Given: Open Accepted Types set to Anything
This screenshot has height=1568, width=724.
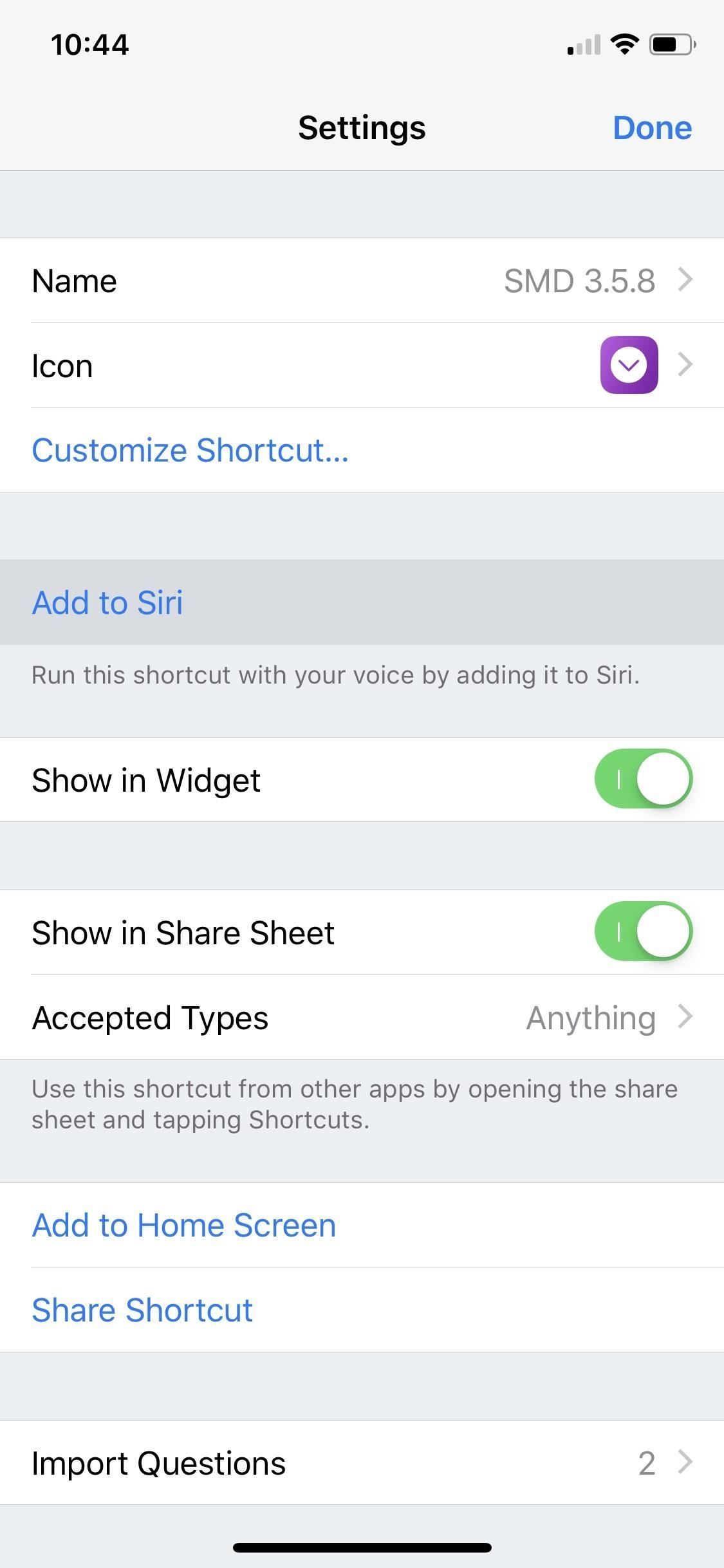Looking at the screenshot, I should pos(362,1017).
